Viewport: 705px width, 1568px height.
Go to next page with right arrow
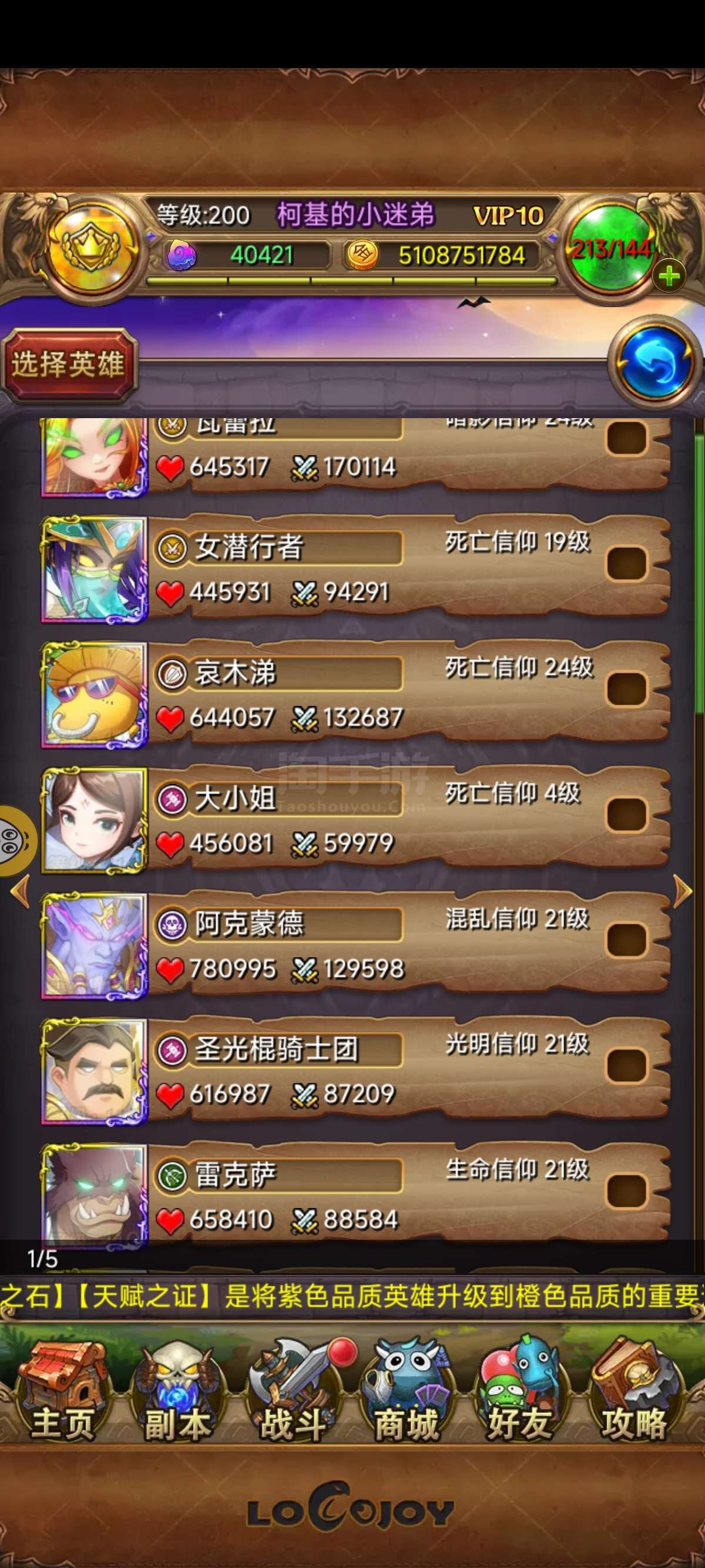(x=683, y=891)
